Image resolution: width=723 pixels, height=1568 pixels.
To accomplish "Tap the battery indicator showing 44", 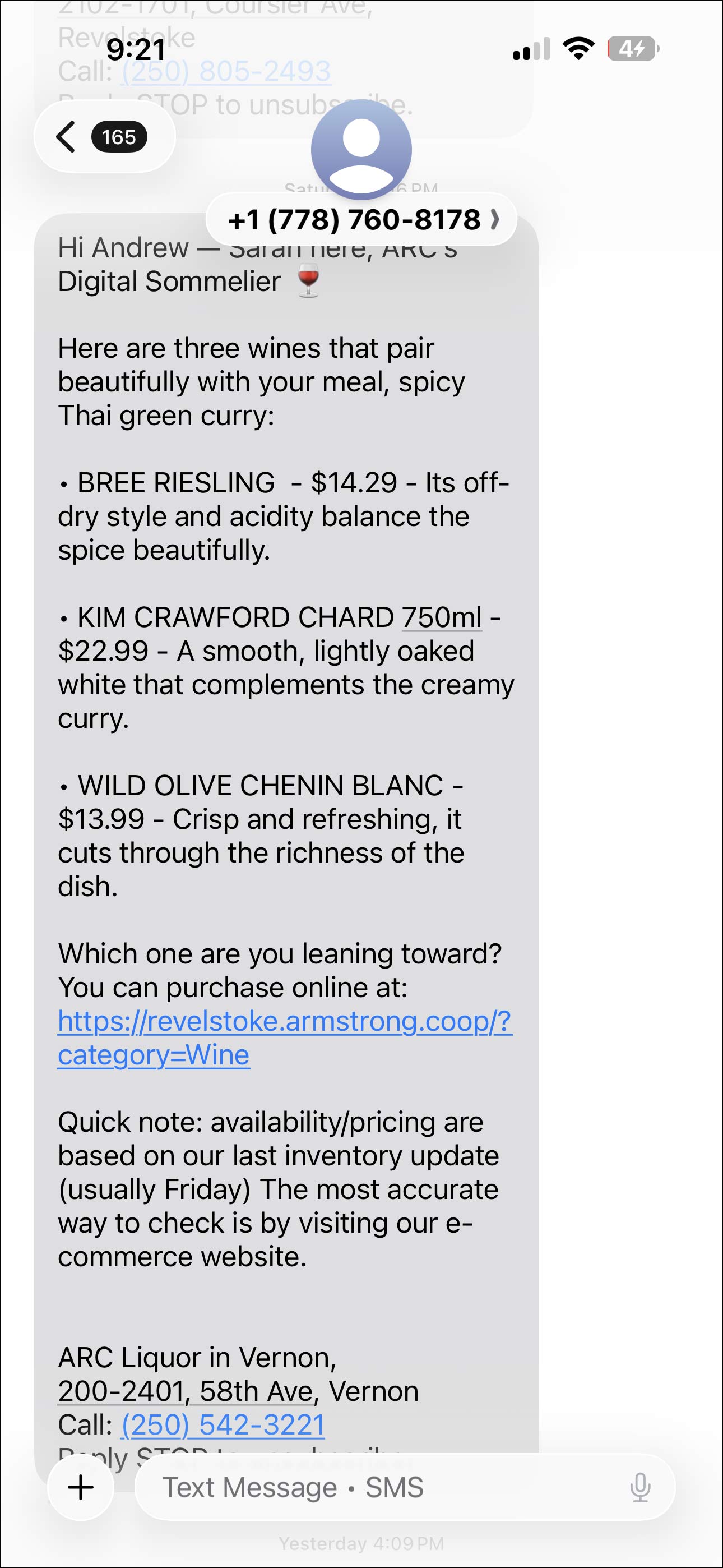I will (x=632, y=49).
